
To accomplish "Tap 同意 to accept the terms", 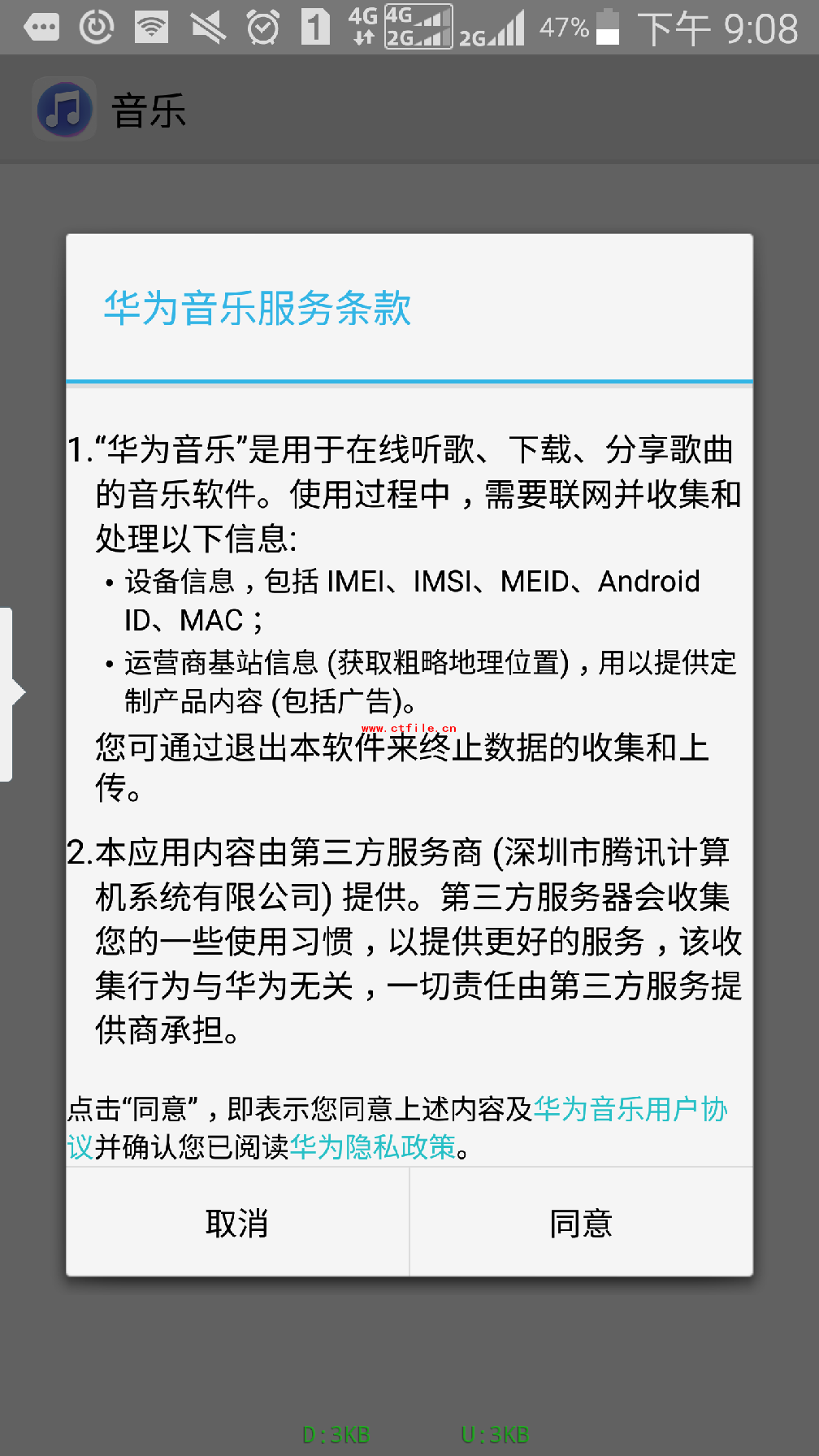I will [581, 1223].
